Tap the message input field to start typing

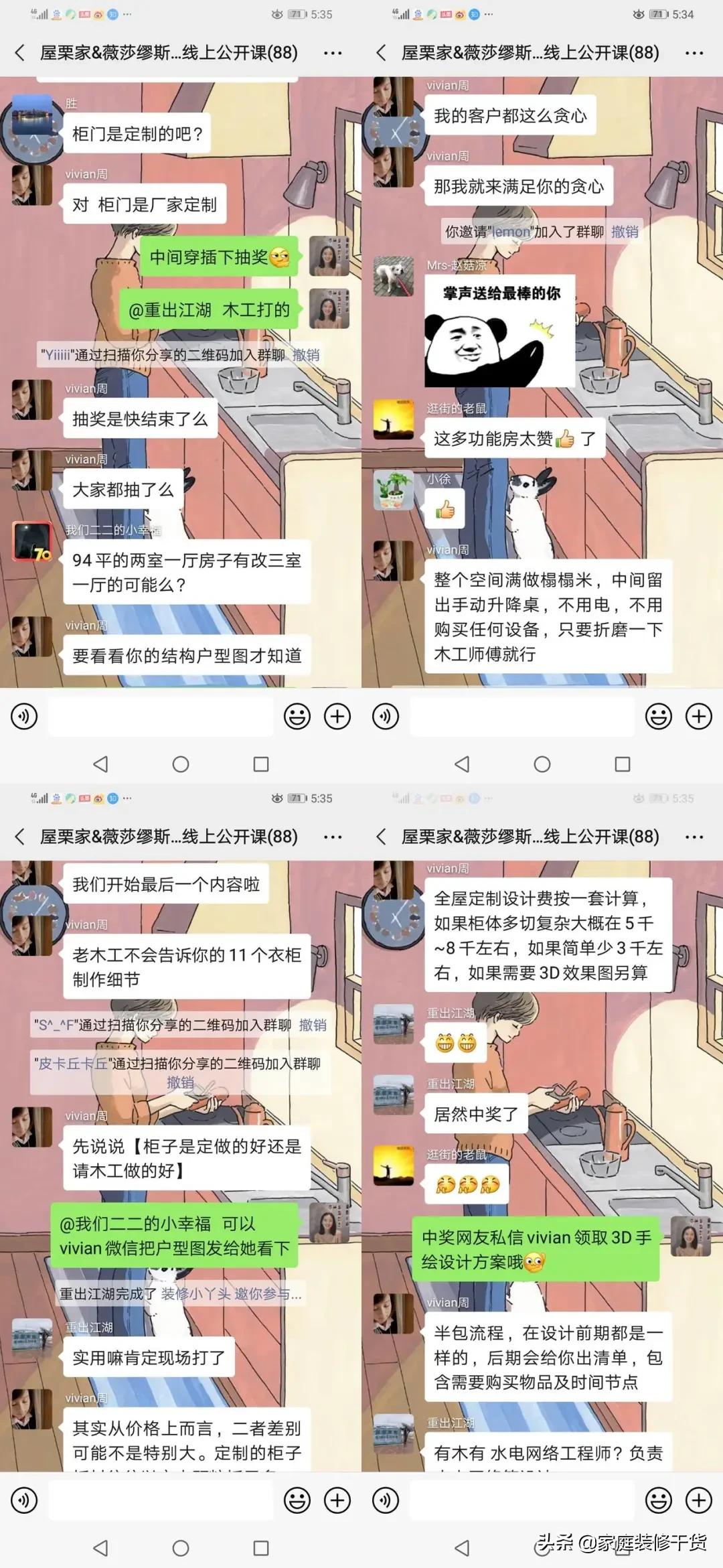click(x=161, y=715)
